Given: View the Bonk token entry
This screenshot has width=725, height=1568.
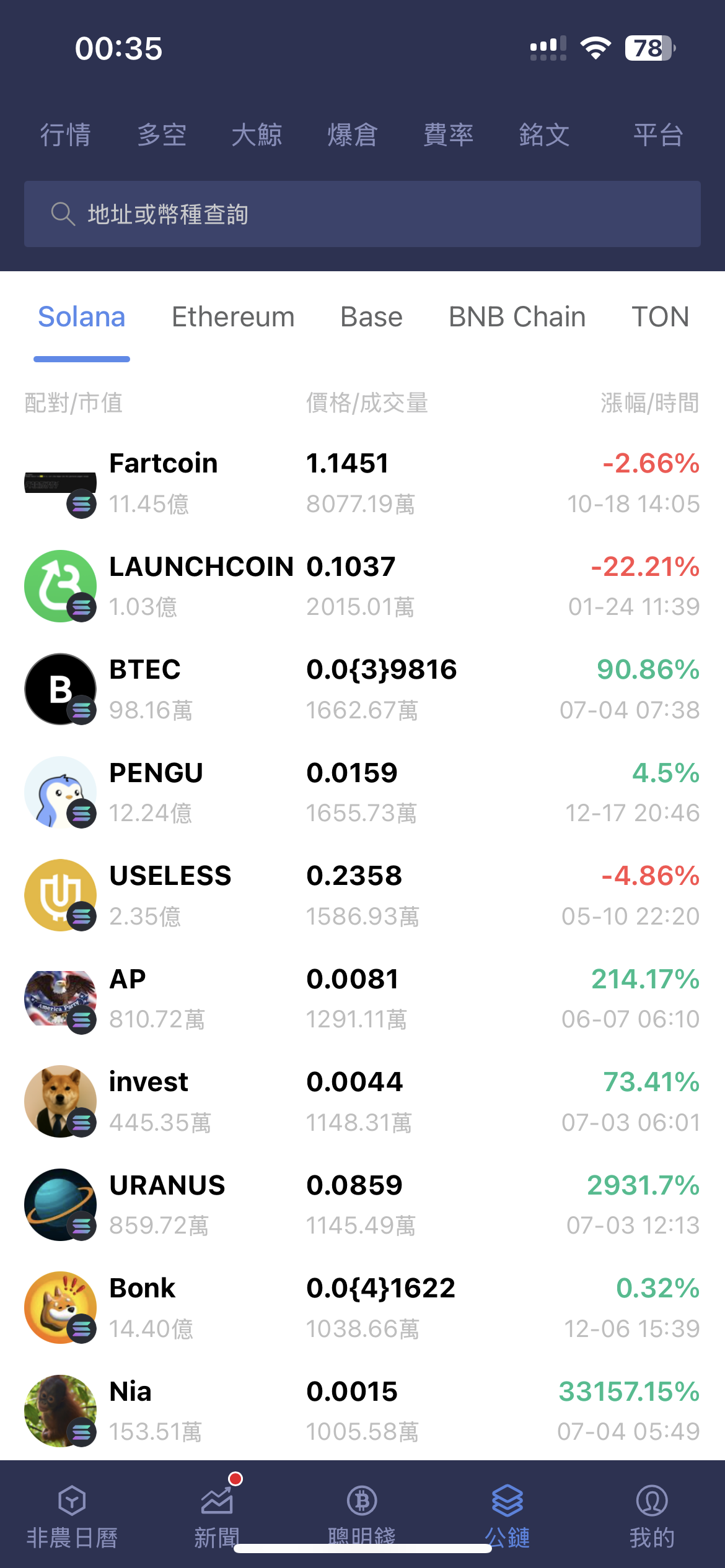Looking at the screenshot, I should coord(362,1307).
